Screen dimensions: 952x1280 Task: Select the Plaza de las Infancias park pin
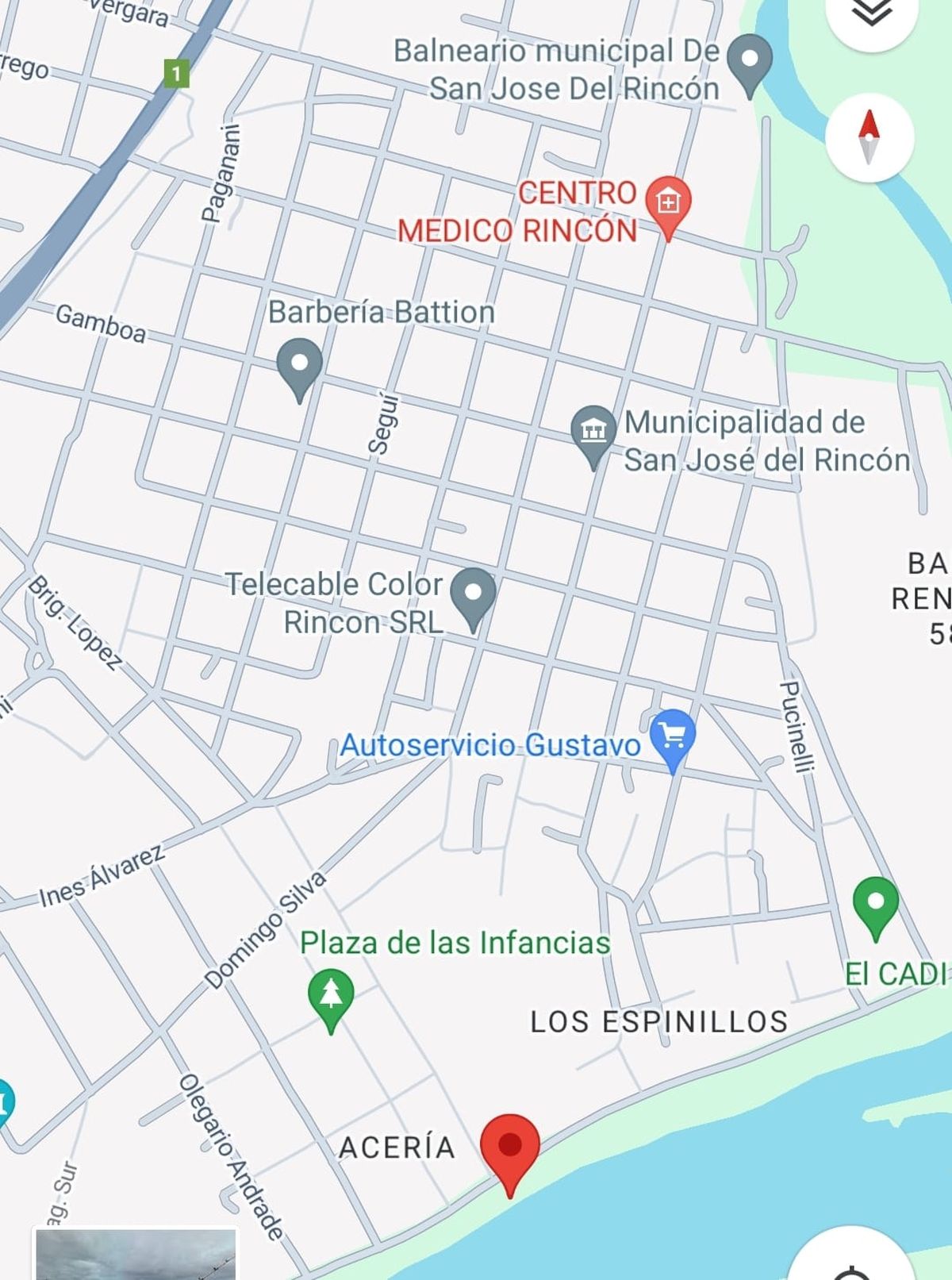click(331, 995)
